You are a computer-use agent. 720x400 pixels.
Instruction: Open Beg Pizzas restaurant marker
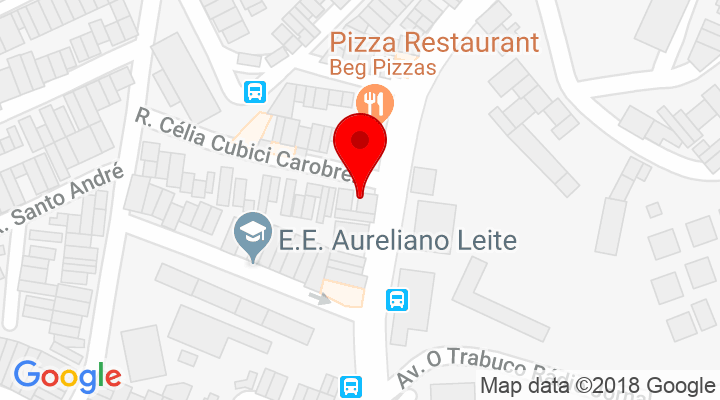tap(375, 100)
